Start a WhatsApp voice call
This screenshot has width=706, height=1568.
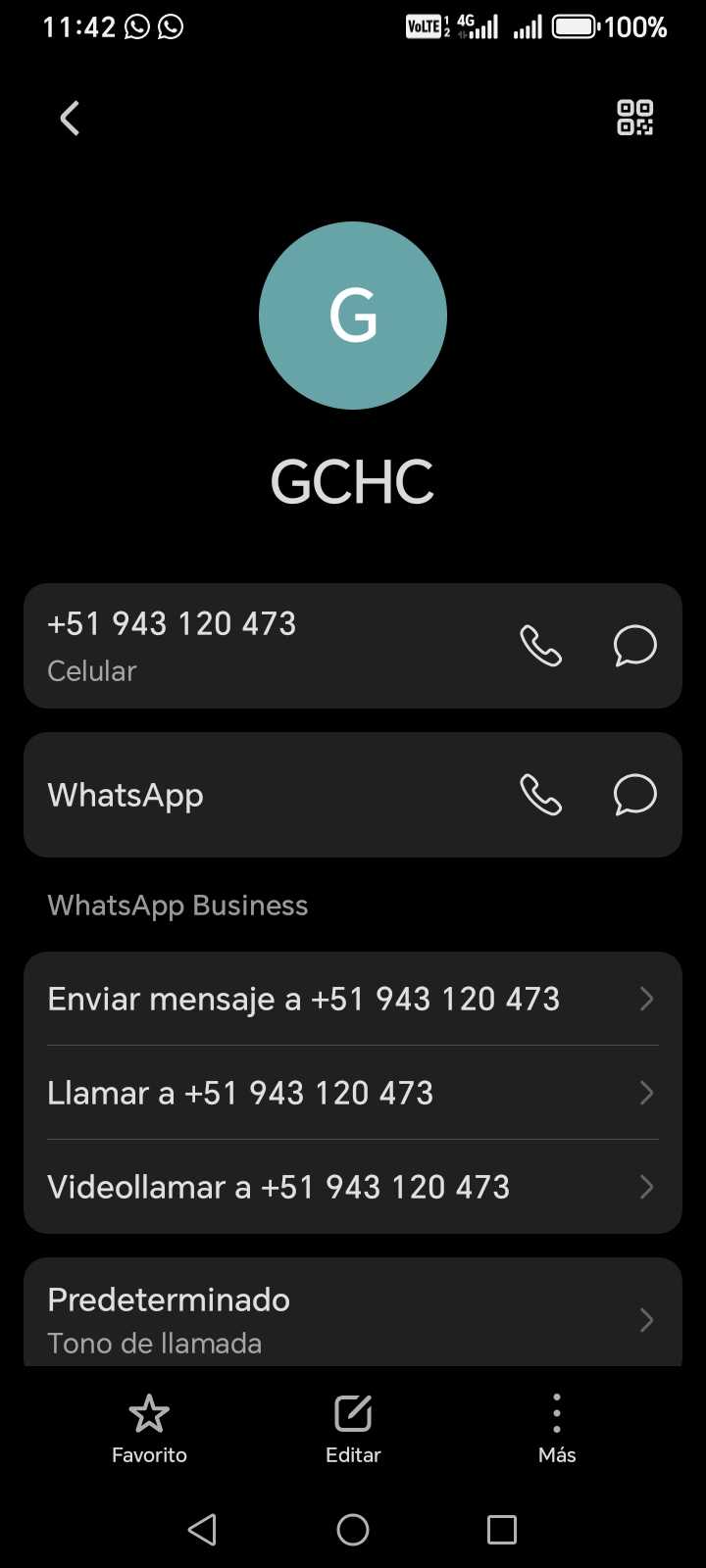tap(540, 795)
